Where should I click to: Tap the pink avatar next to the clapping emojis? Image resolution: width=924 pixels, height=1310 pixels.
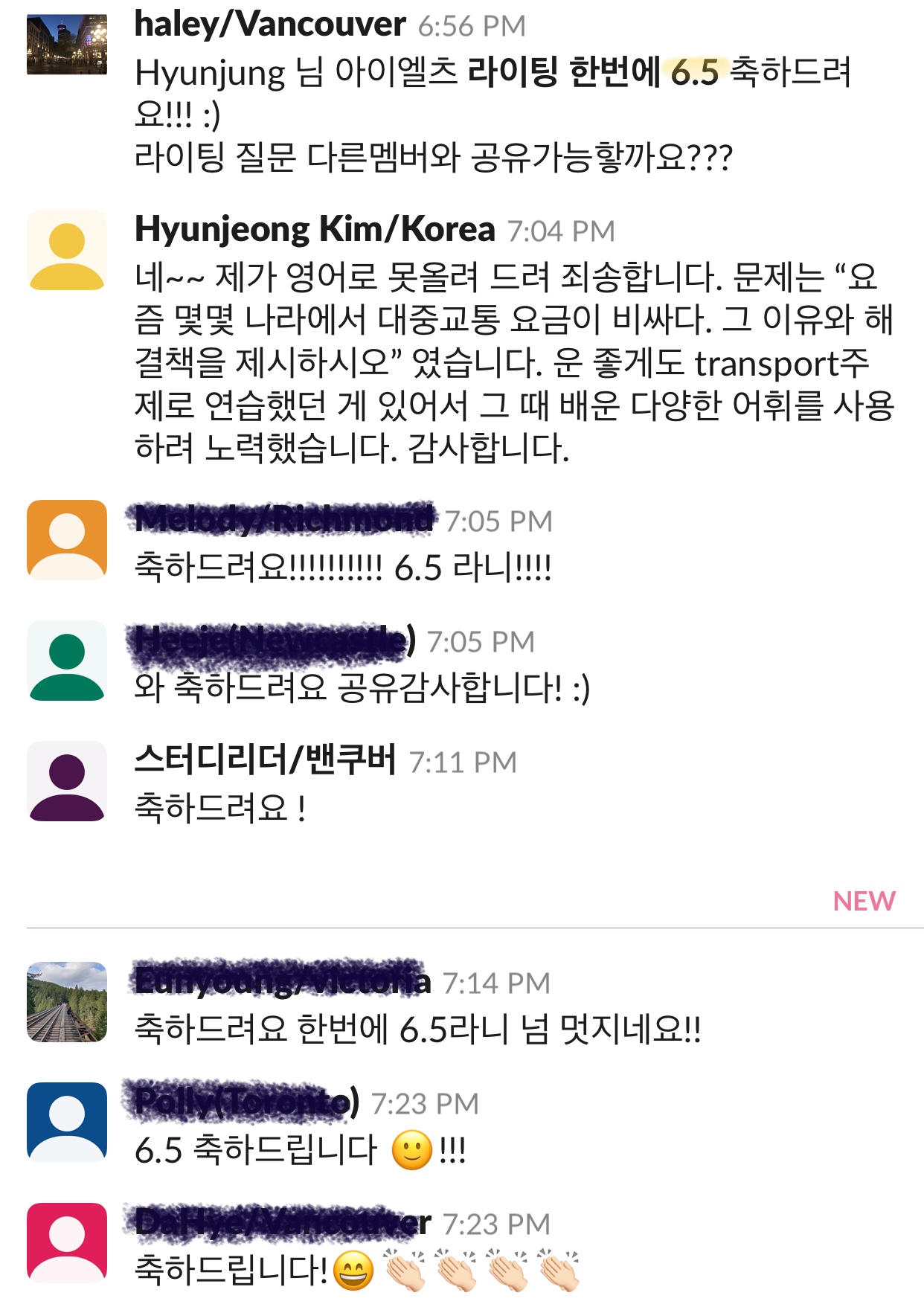[x=67, y=1242]
